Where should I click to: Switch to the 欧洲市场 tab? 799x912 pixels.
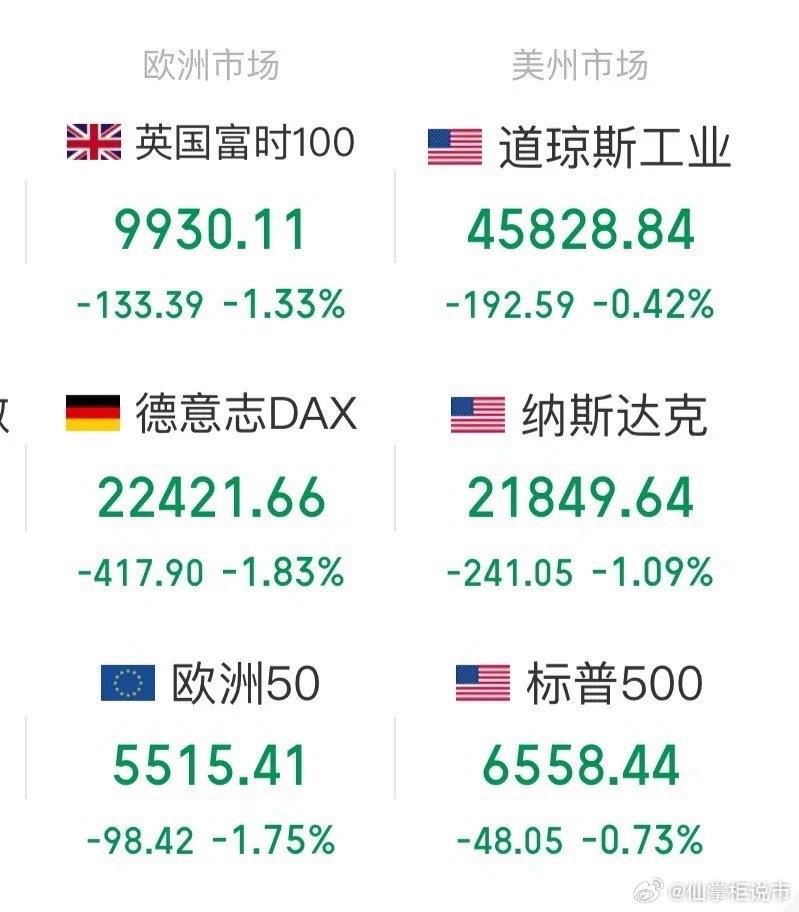(x=213, y=62)
